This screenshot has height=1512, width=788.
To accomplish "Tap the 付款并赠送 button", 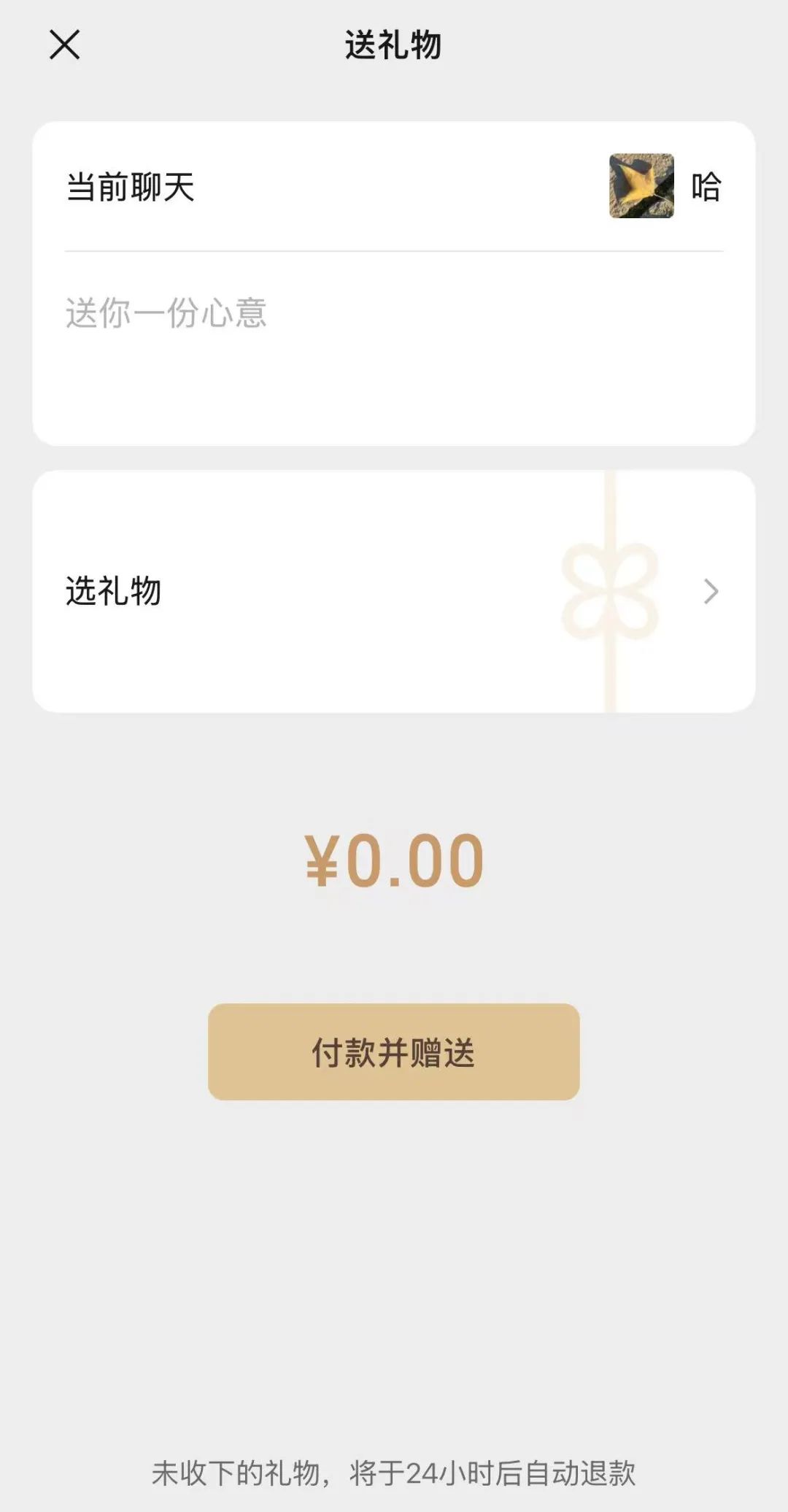I will 394,1052.
